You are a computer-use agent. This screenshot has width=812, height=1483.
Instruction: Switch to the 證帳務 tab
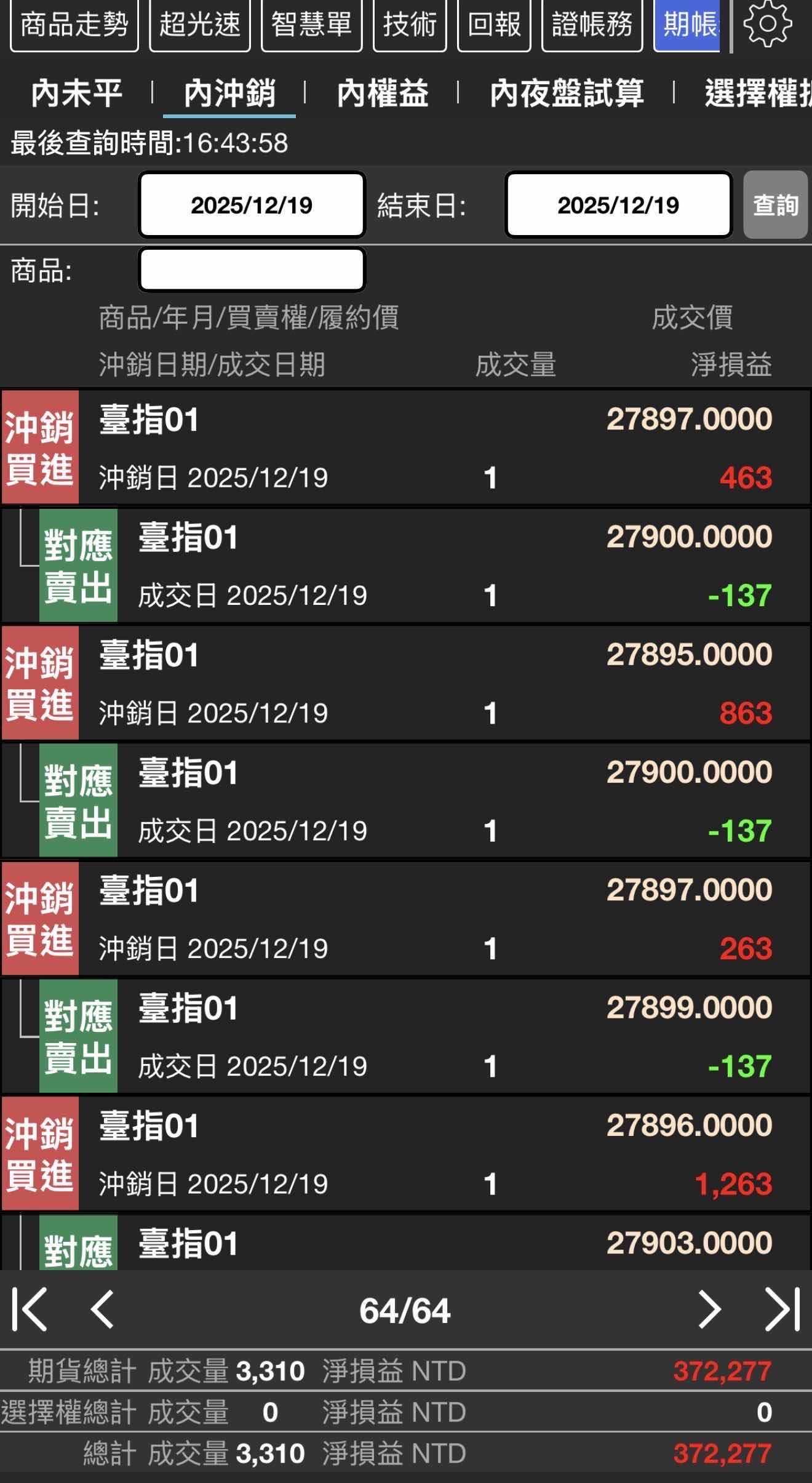click(x=592, y=25)
